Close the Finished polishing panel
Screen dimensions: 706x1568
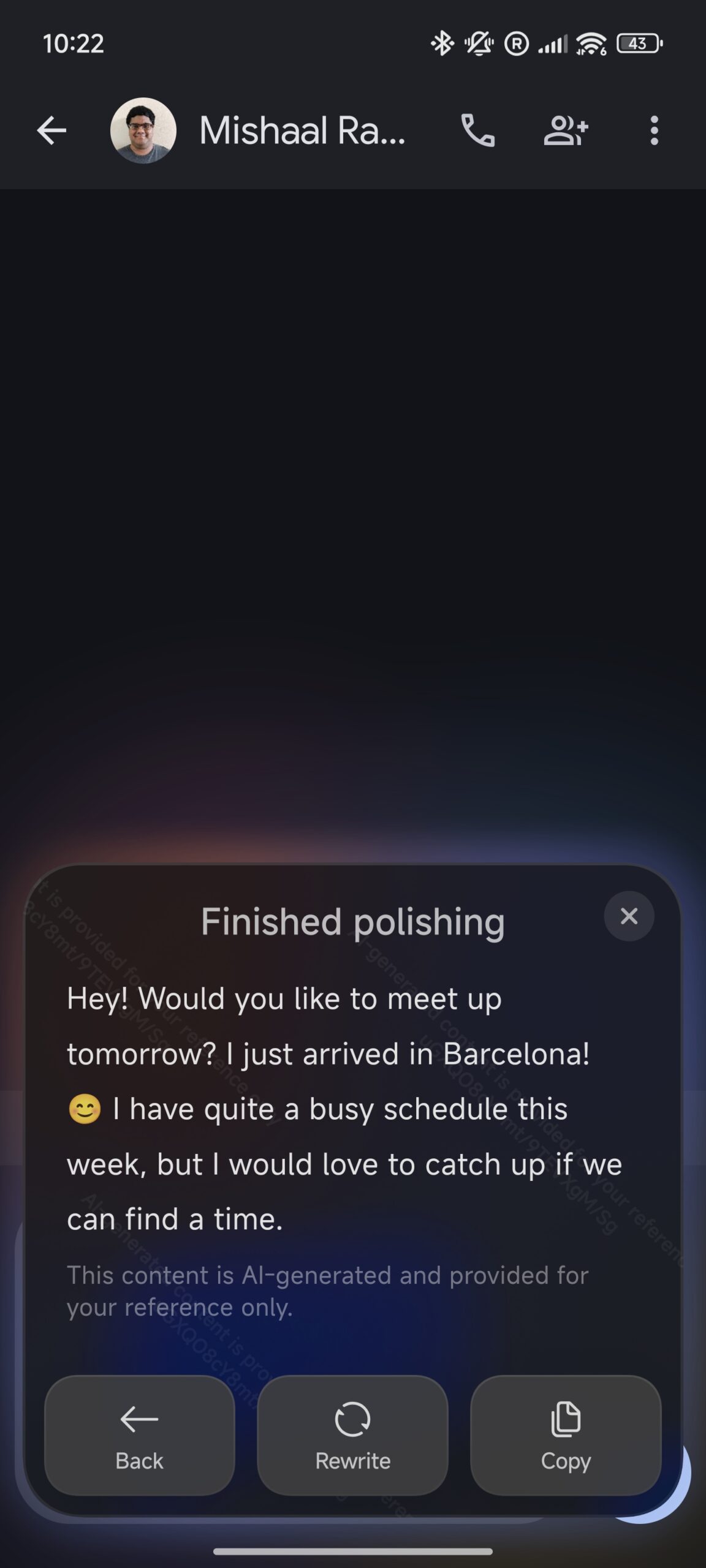click(x=629, y=916)
